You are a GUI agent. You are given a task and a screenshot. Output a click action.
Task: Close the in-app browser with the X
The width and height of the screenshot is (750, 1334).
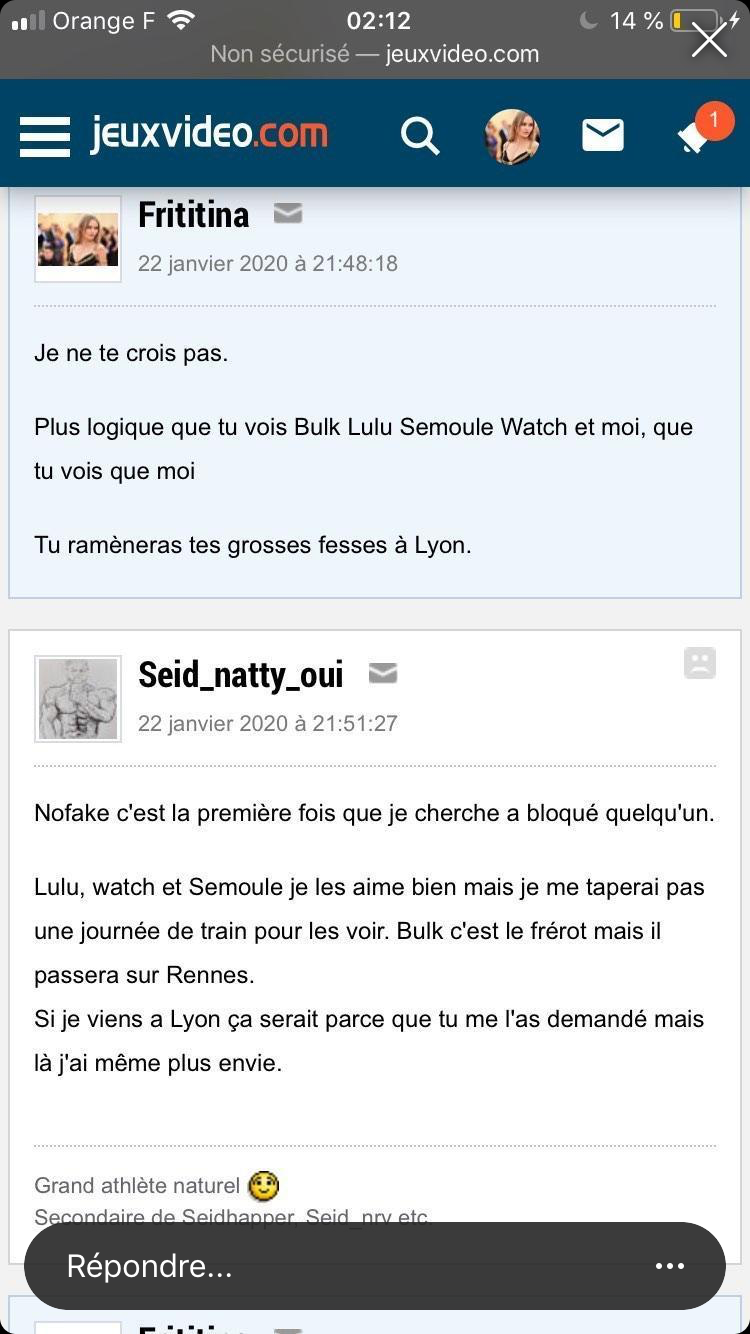[x=709, y=41]
